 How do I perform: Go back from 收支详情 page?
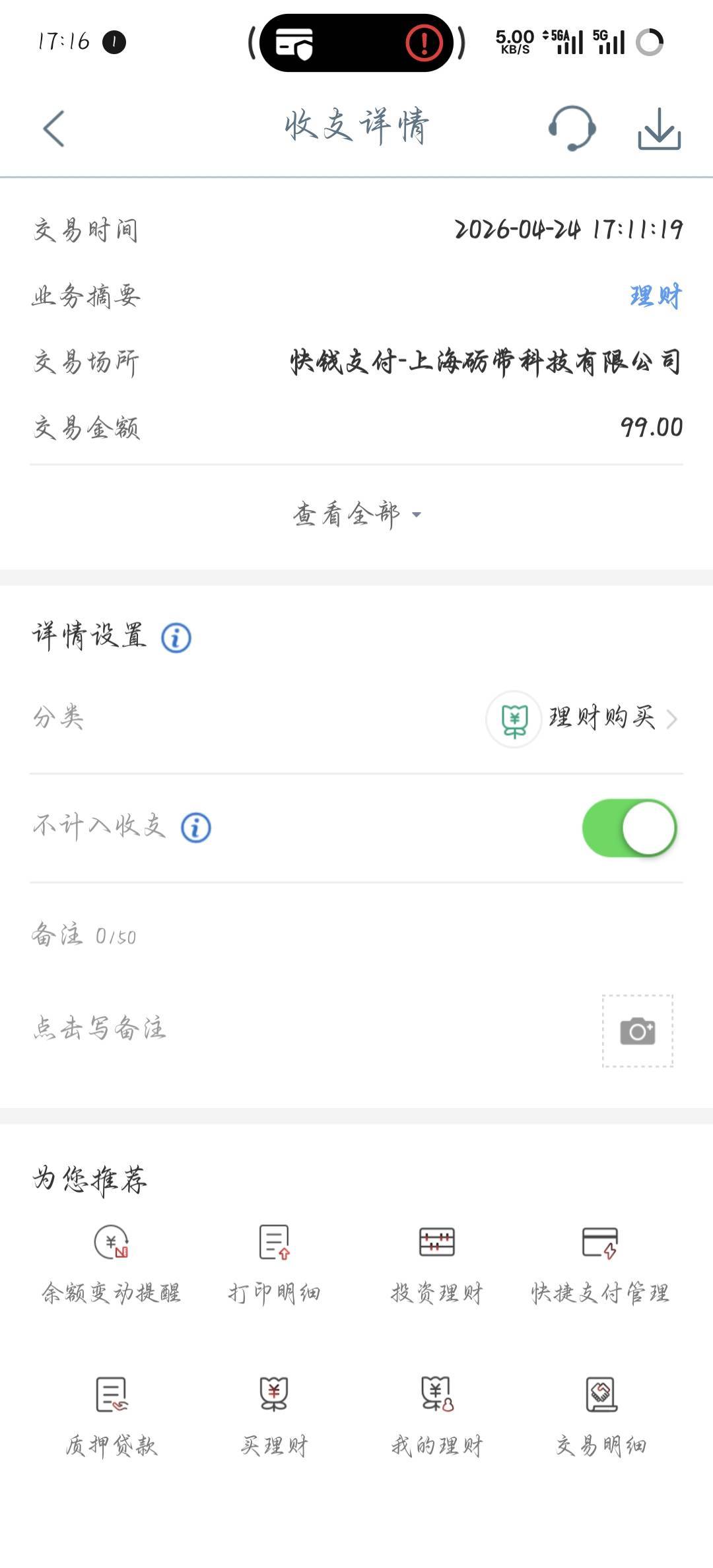click(54, 128)
